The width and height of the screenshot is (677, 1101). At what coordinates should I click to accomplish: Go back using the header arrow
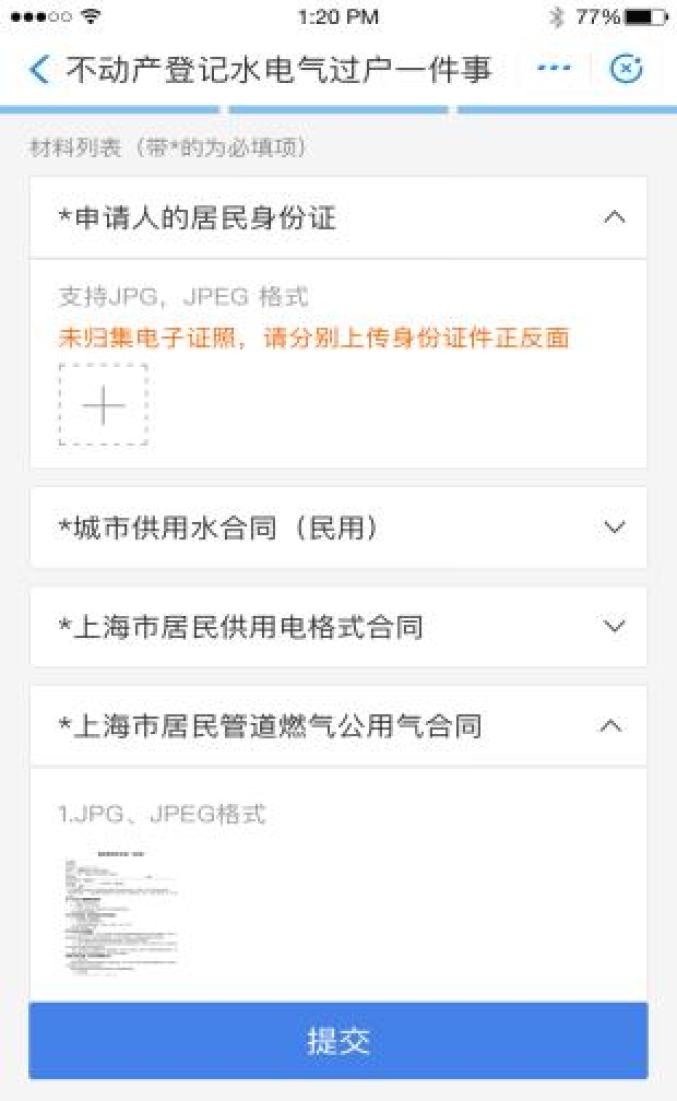(39, 69)
